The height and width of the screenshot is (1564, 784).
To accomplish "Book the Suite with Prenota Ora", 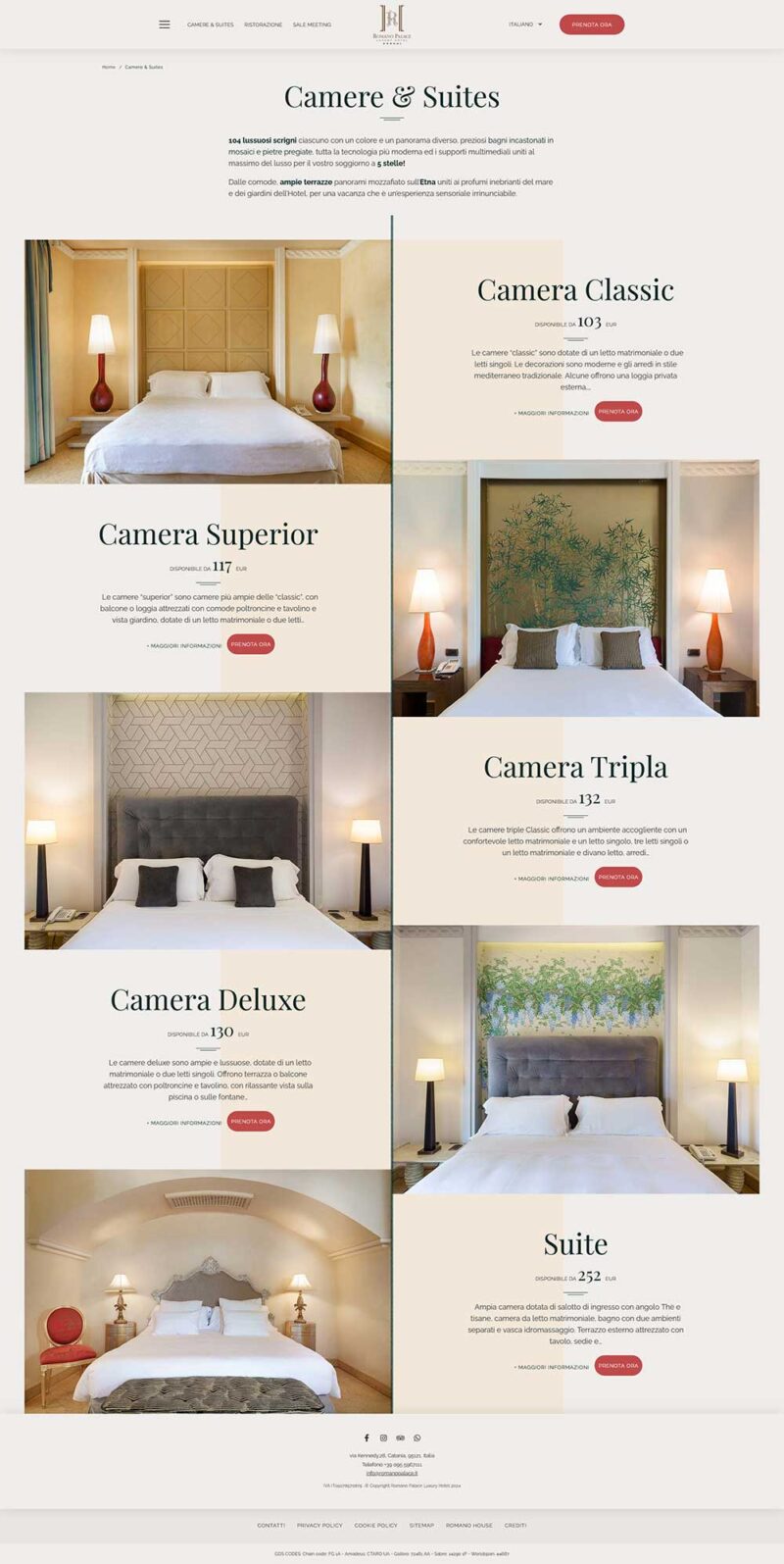I will 617,1365.
